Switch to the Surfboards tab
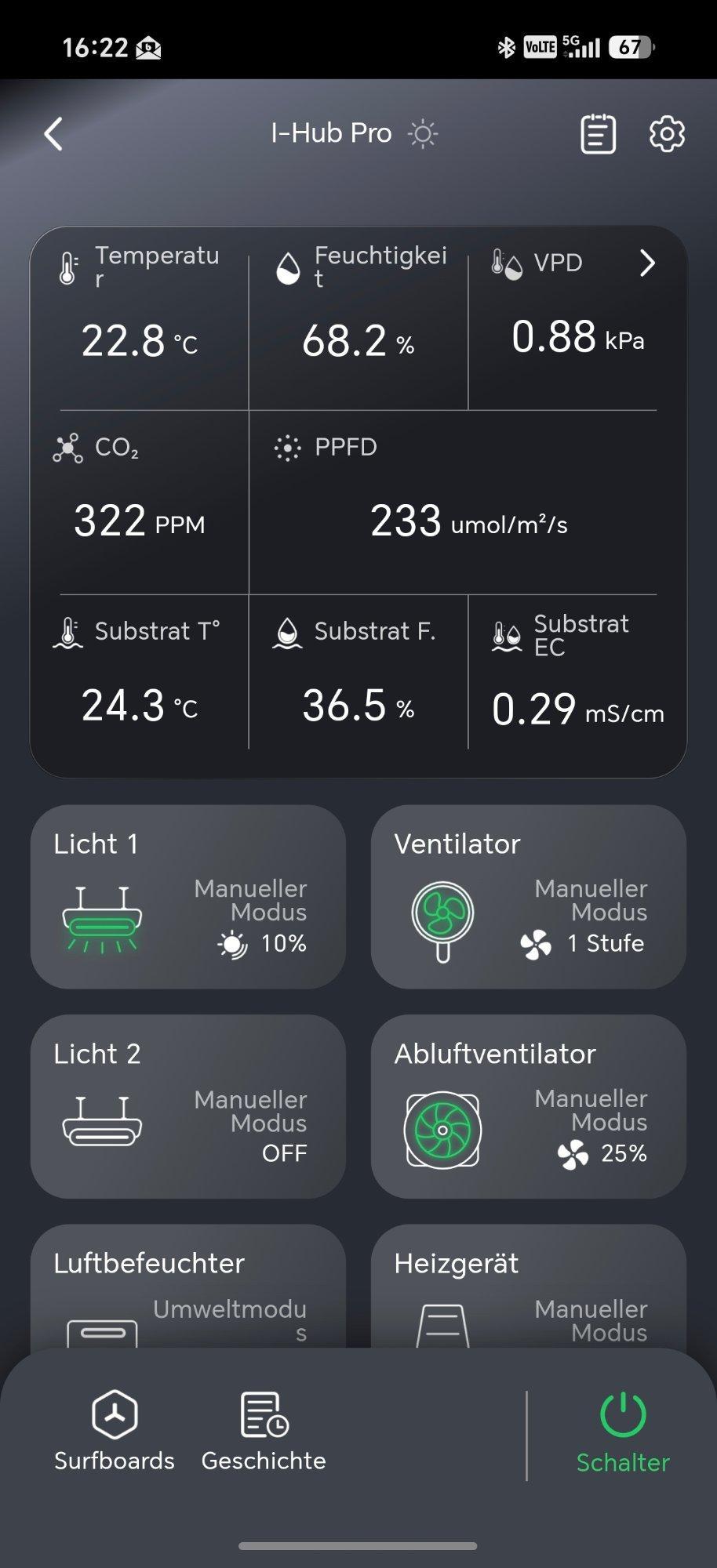This screenshot has height=1568, width=717. click(115, 1432)
